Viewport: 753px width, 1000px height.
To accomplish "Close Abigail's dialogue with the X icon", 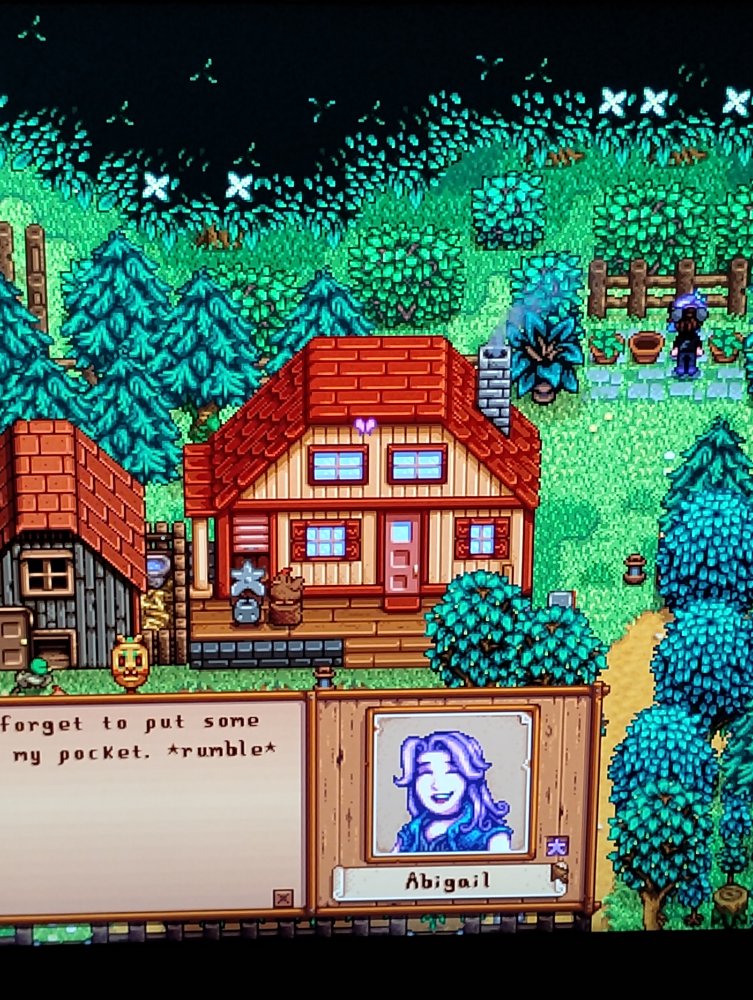I will 283,897.
